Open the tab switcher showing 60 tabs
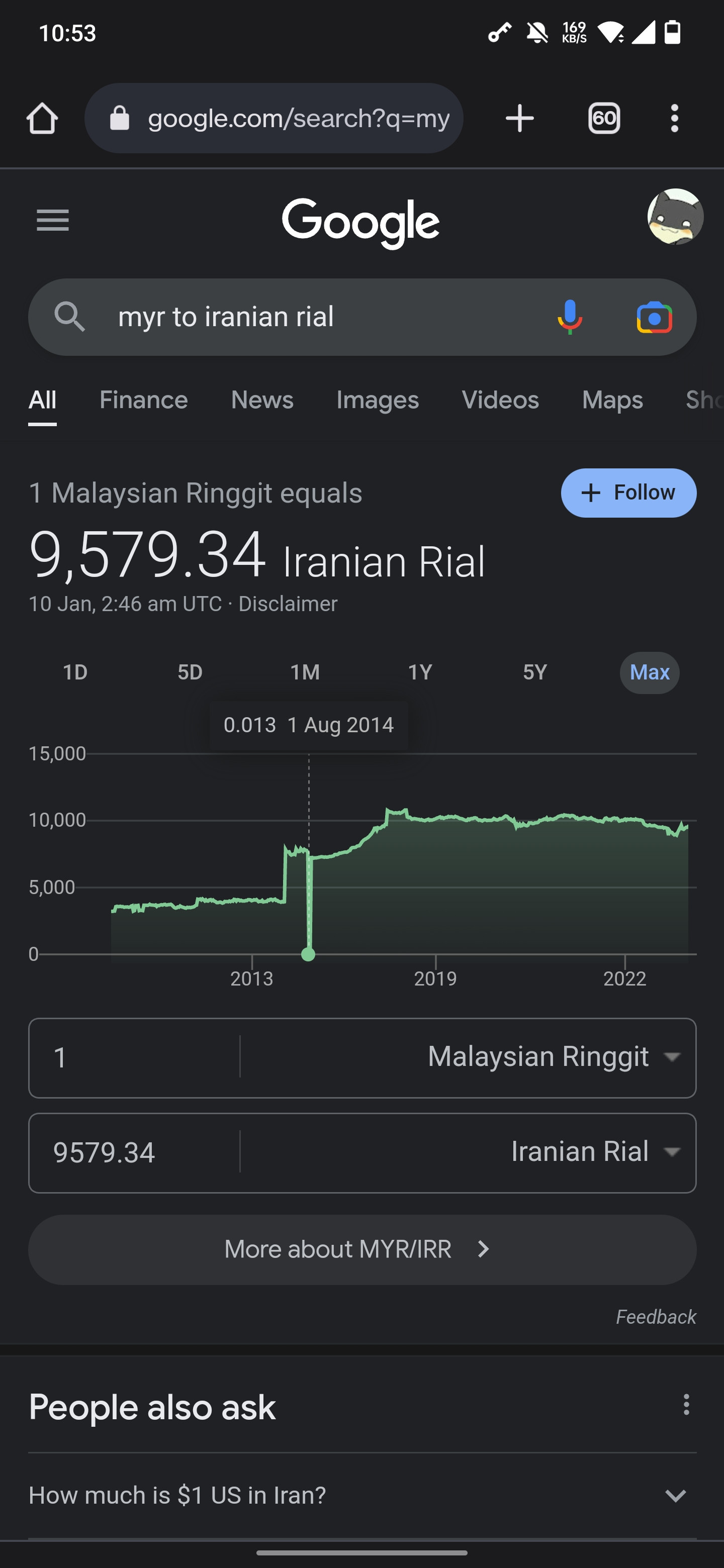Screen dimensions: 724x1568 point(604,118)
